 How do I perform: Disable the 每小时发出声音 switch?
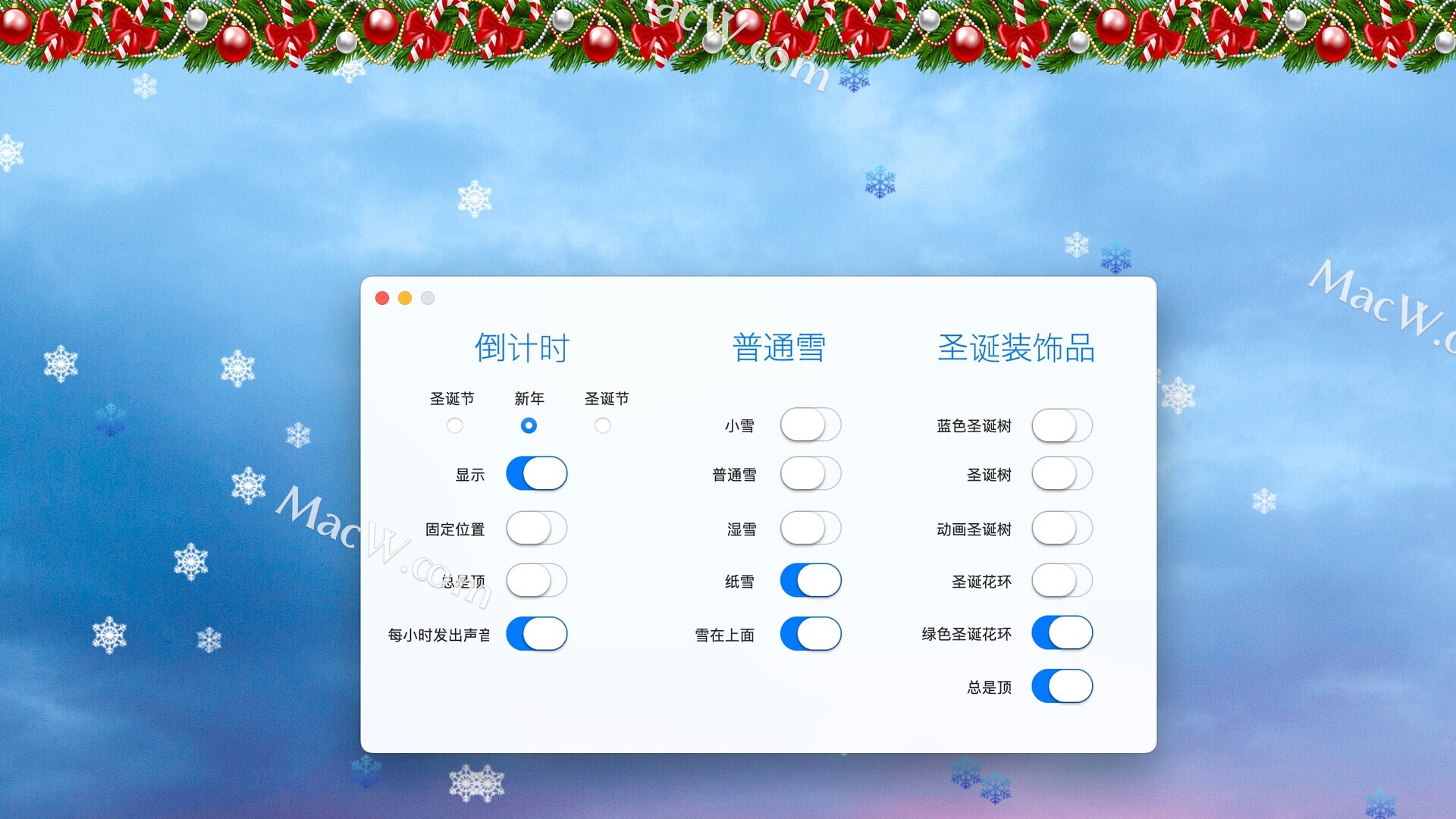536,634
